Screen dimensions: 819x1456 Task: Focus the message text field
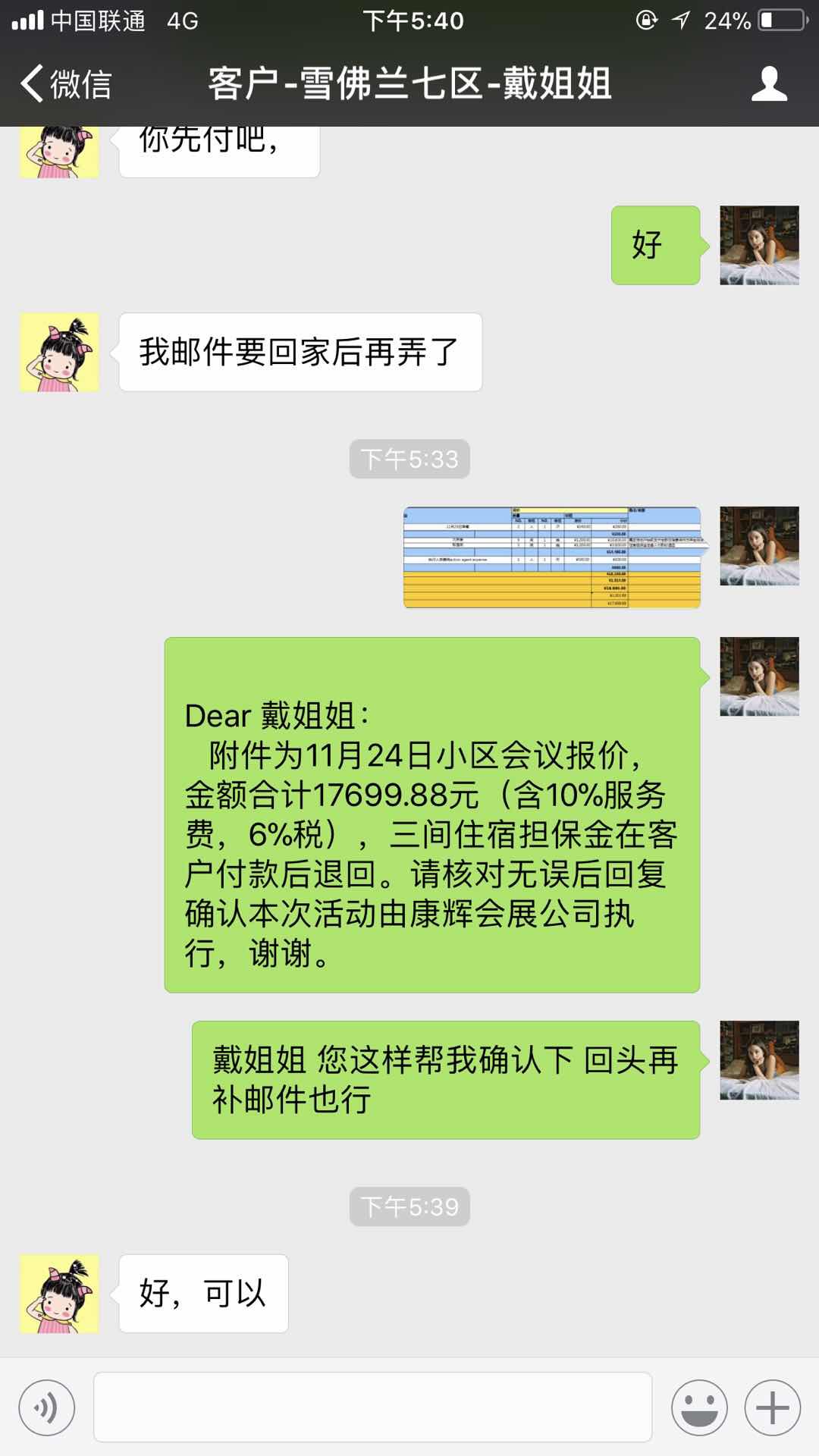pyautogui.click(x=372, y=1407)
